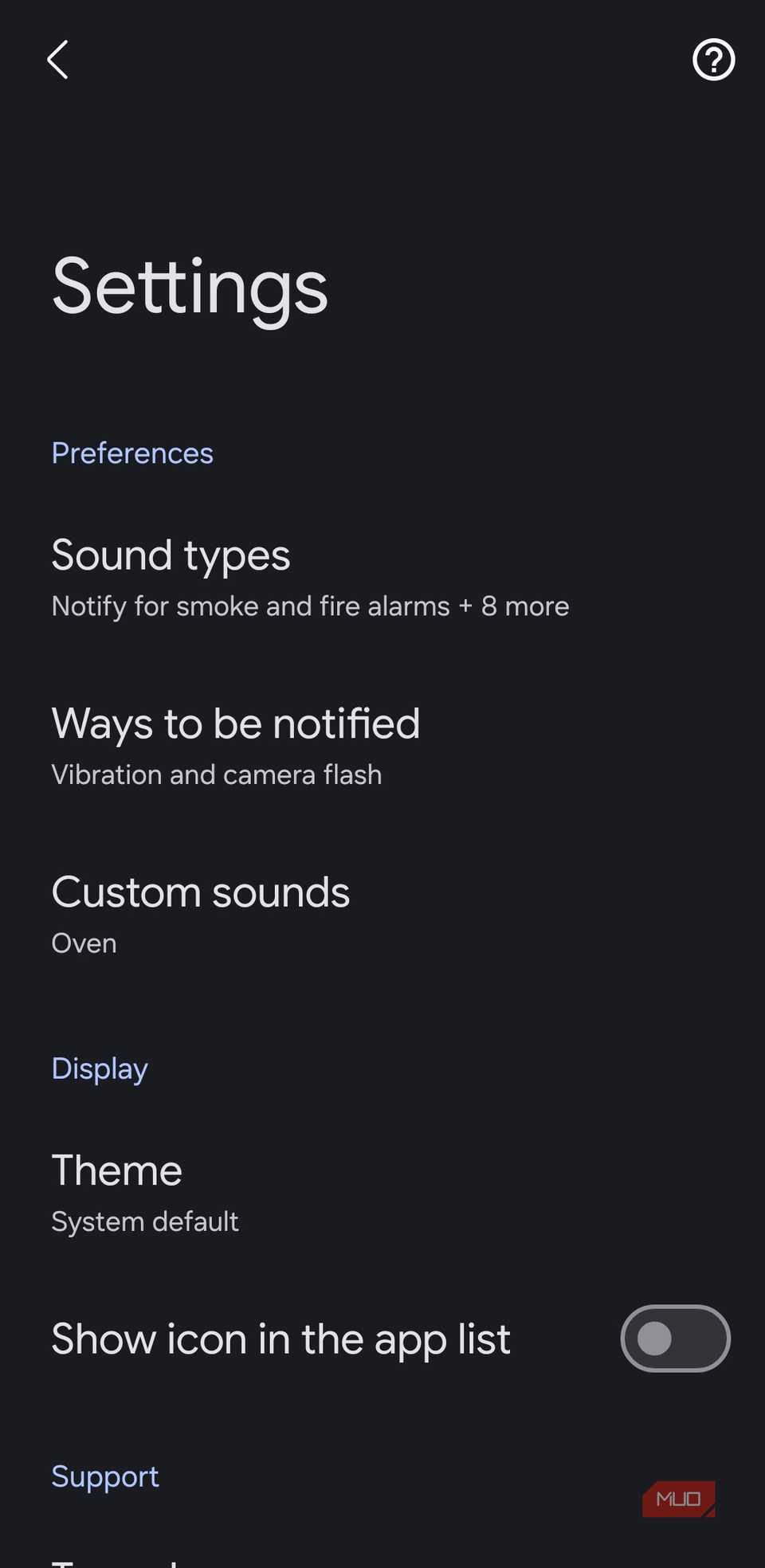Viewport: 765px width, 1568px height.
Task: Select the 'Preferences' section header
Action: coord(131,453)
